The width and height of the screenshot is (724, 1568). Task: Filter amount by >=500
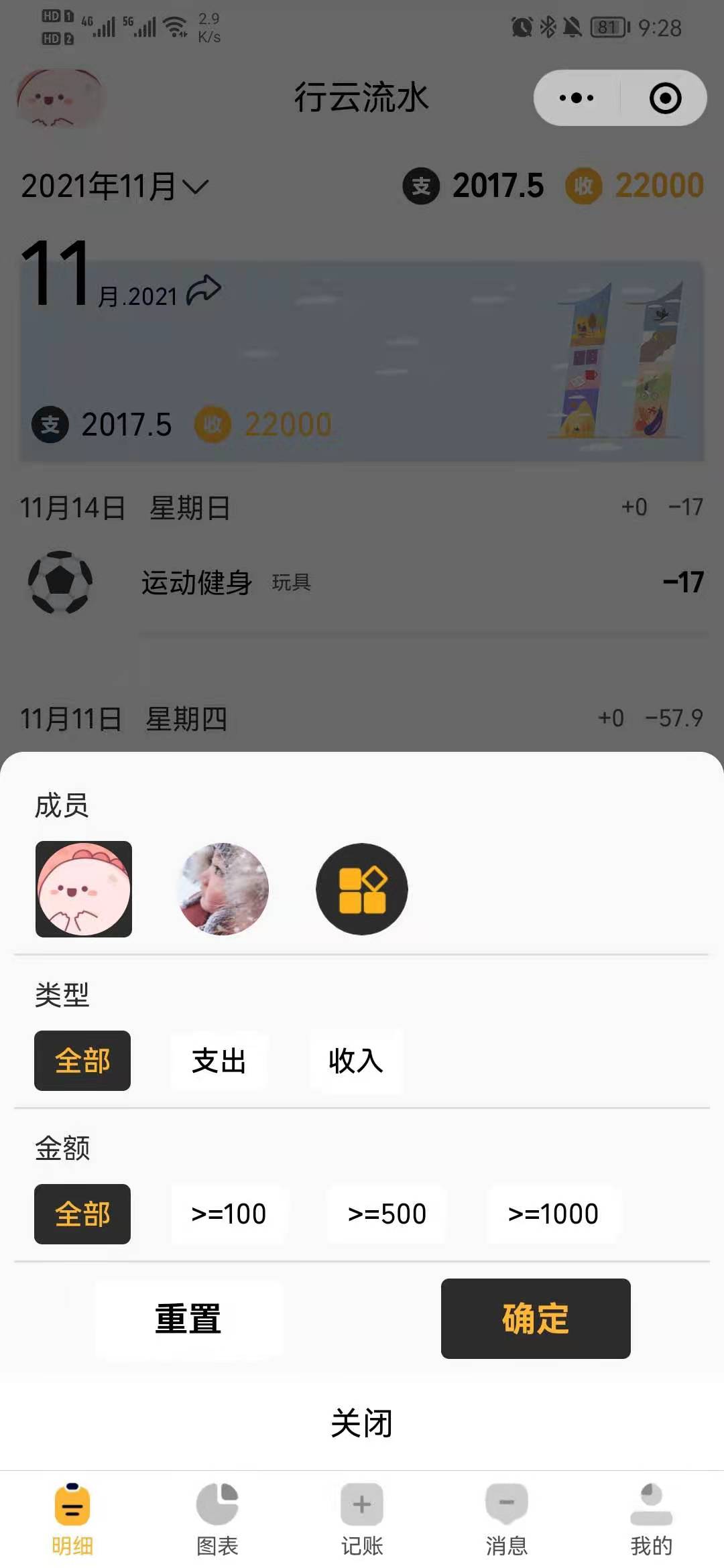click(387, 1214)
